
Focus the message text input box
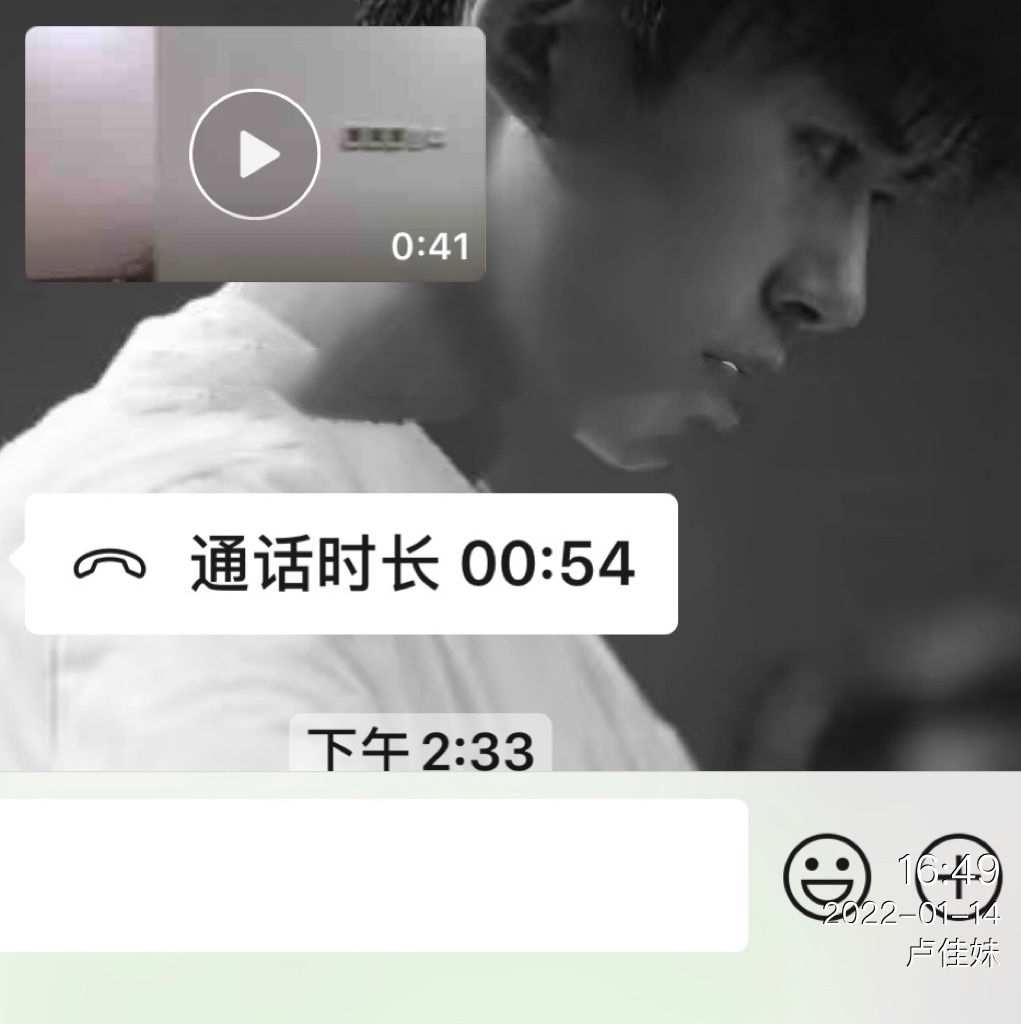pyautogui.click(x=372, y=875)
